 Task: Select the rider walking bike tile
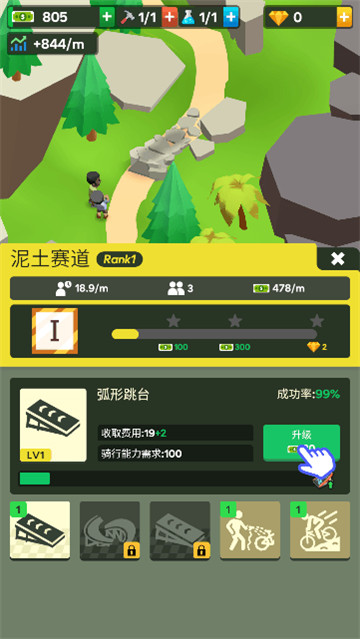pos(250,530)
